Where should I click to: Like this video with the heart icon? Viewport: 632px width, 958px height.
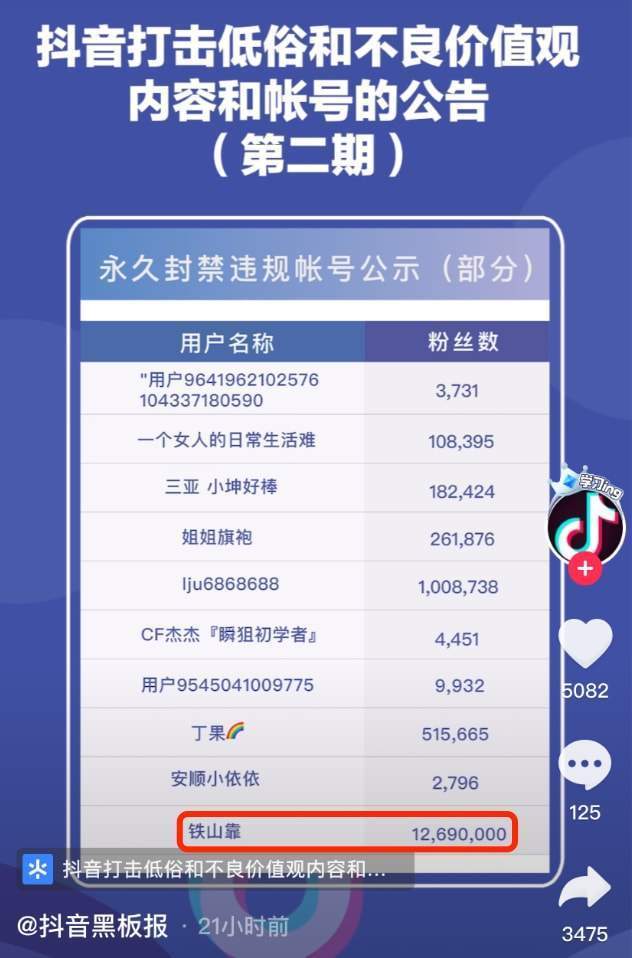tap(585, 645)
